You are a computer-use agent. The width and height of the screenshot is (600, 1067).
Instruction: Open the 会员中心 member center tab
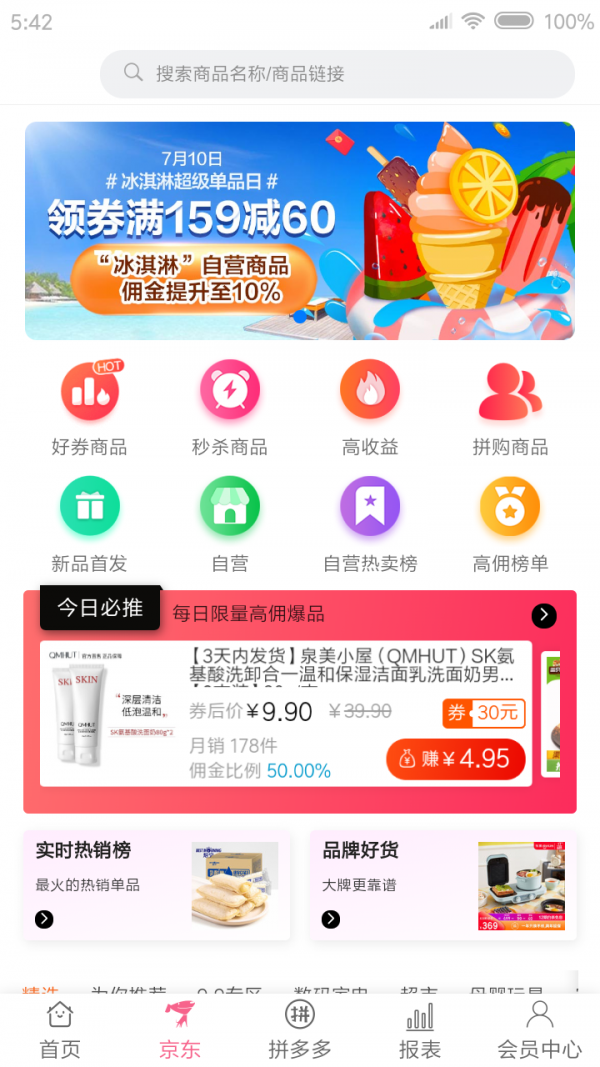point(540,1030)
